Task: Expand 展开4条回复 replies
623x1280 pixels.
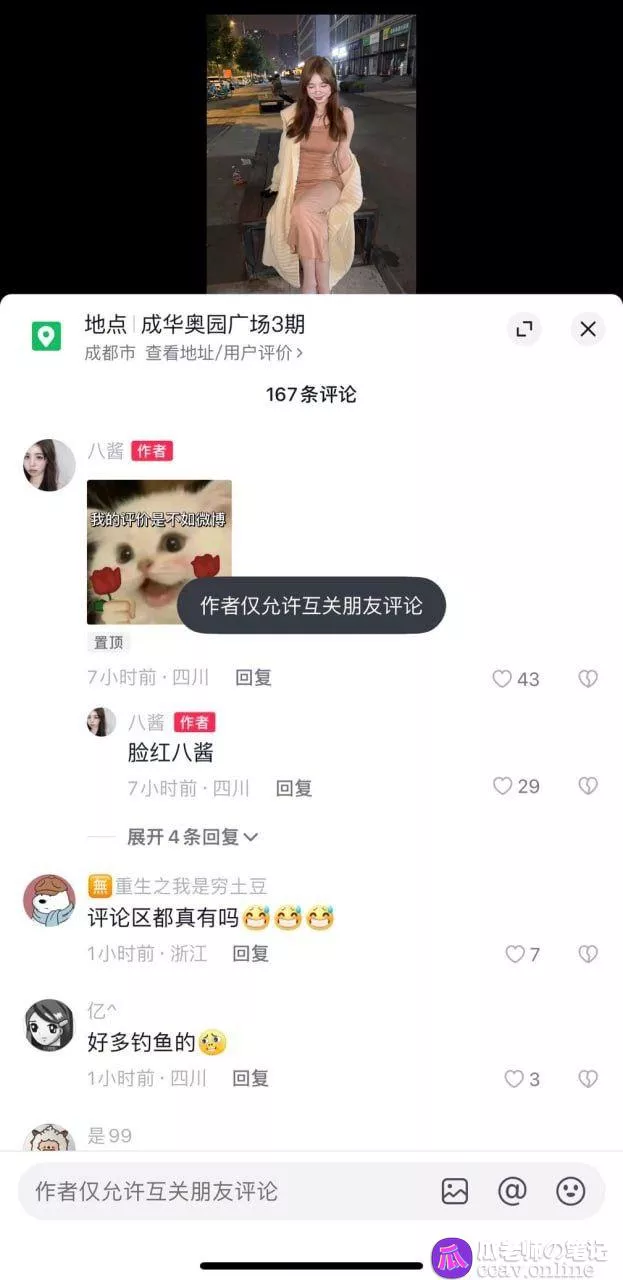Action: 192,837
